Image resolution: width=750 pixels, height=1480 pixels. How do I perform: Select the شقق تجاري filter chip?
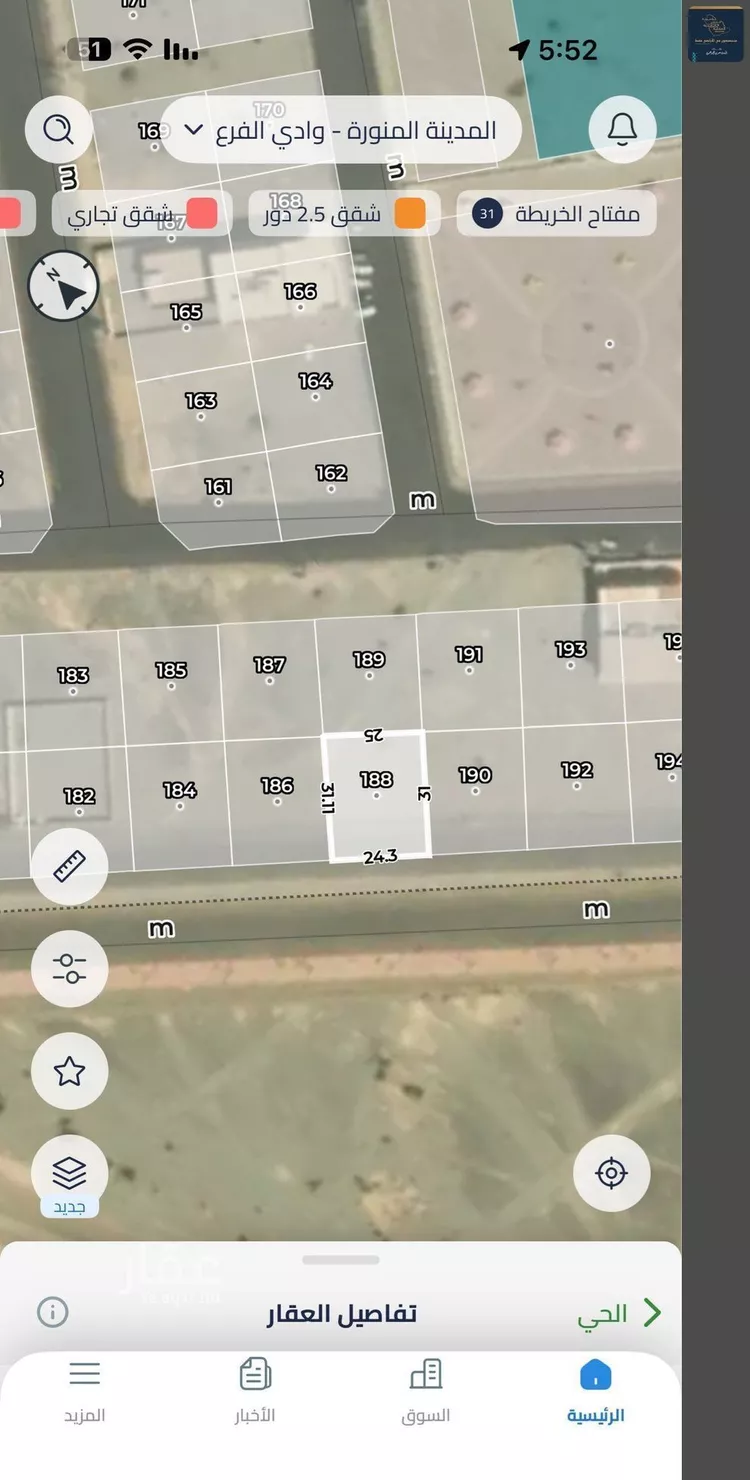142,214
